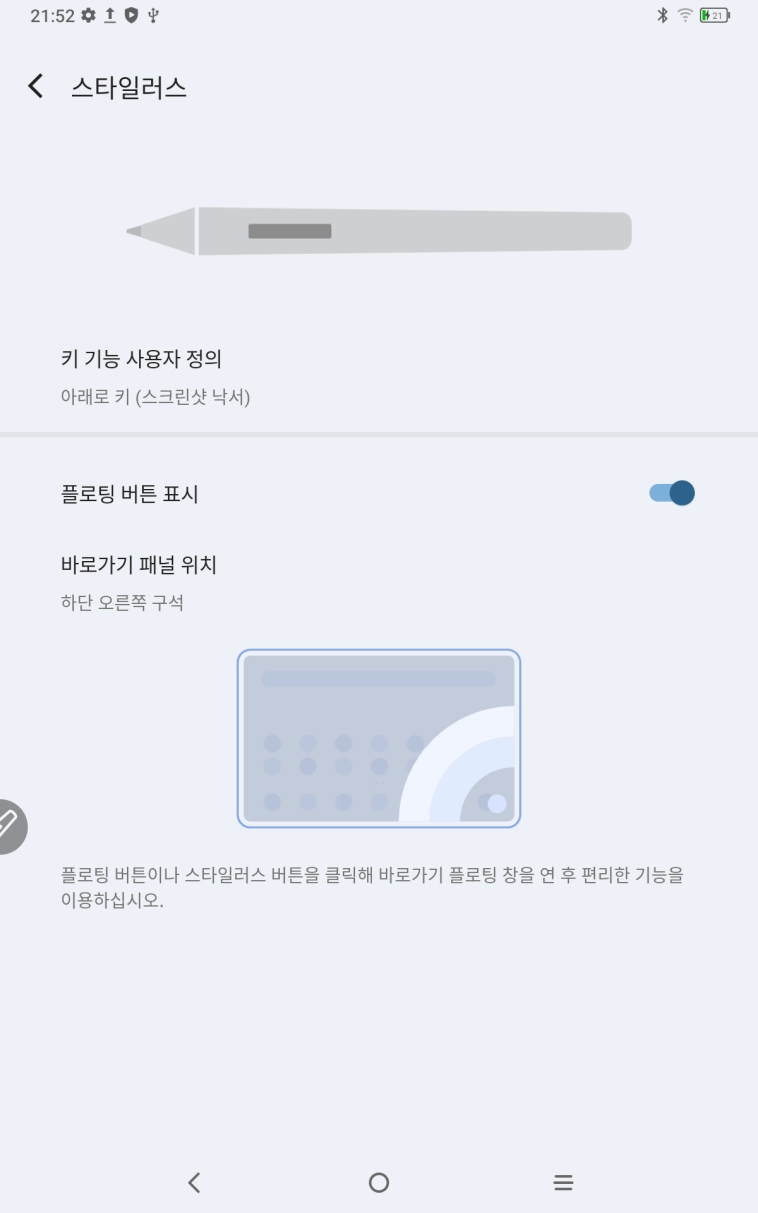Go back from the 스타일러스 settings page
This screenshot has height=1213, width=758.
[36, 87]
